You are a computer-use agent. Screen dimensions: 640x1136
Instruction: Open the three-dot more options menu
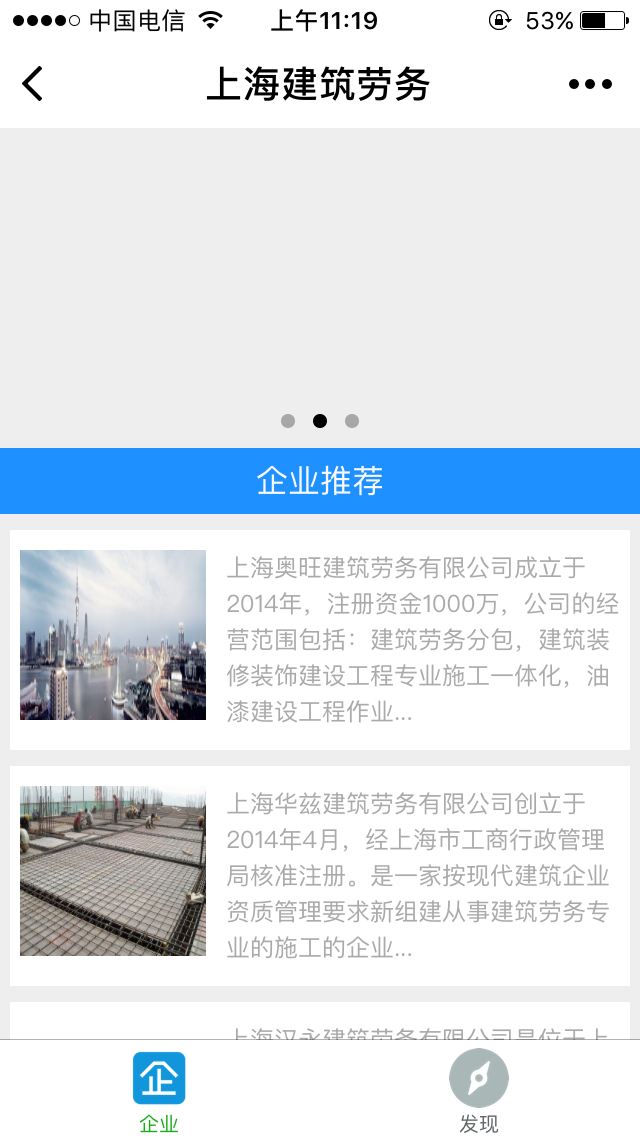point(590,84)
